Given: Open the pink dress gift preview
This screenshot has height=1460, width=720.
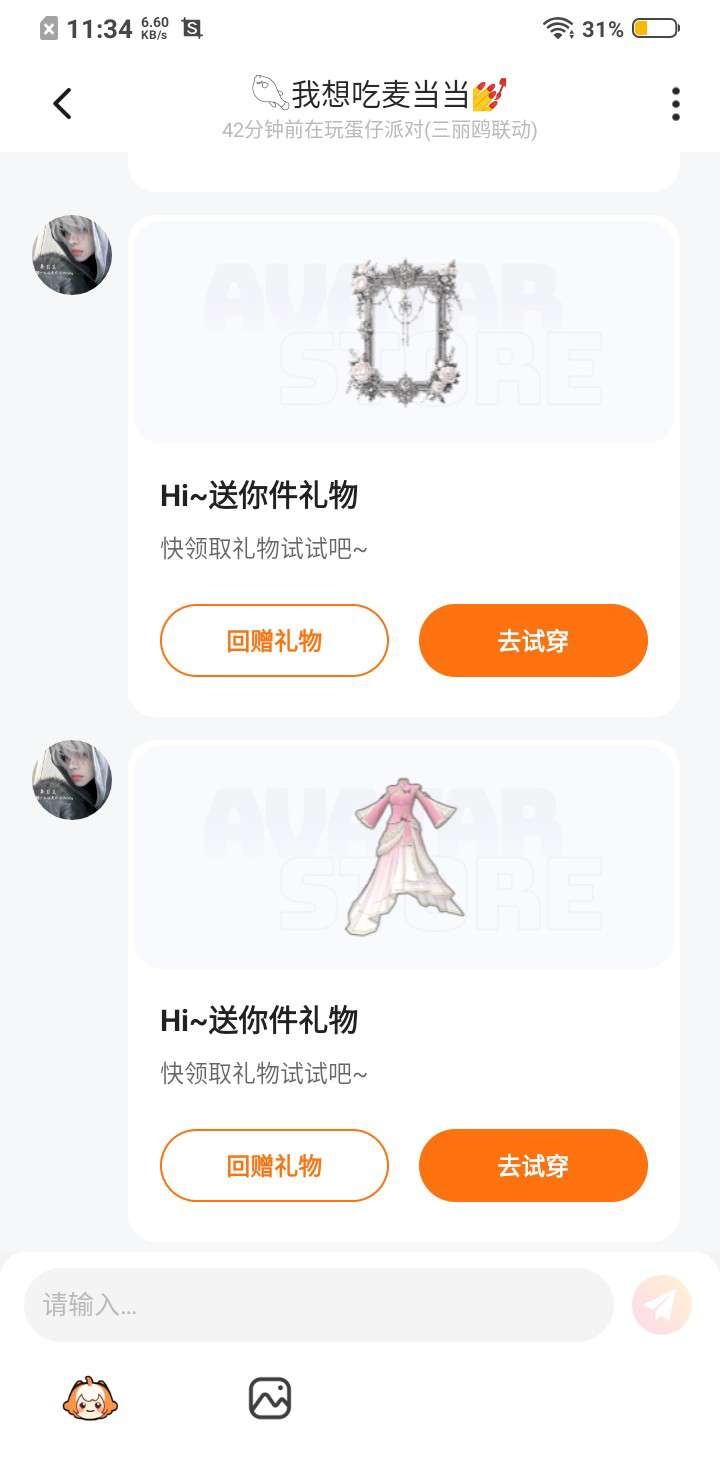Looking at the screenshot, I should coord(403,857).
